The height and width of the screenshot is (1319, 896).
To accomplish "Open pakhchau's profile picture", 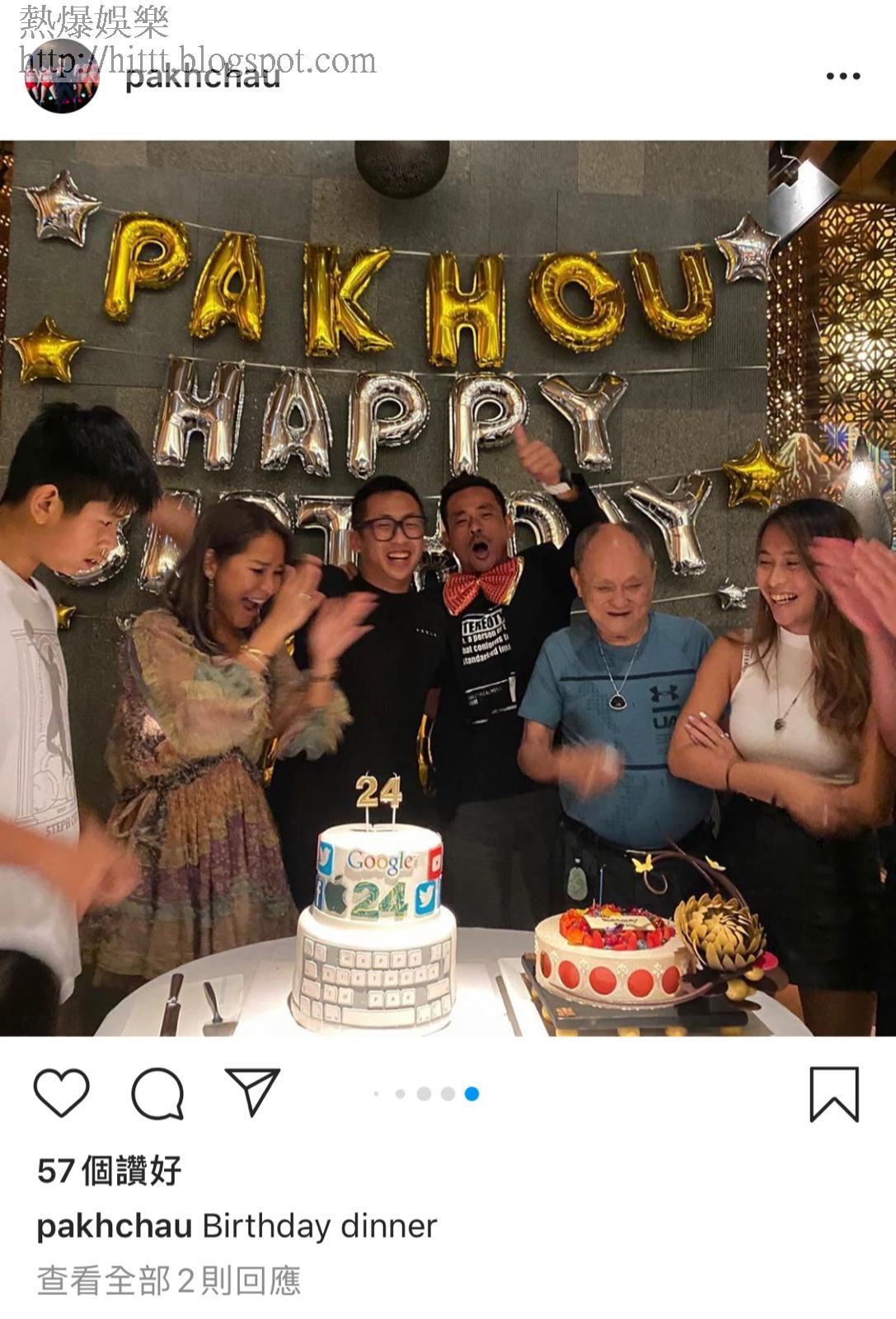I will point(62,77).
